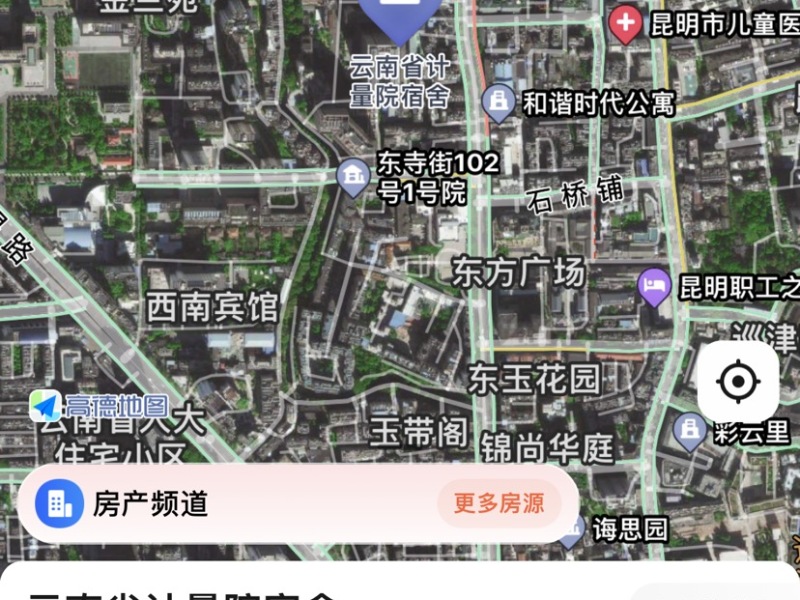Image resolution: width=800 pixels, height=600 pixels.
Task: Select the 昆明市儿童医院 hospital marker
Action: tap(626, 22)
